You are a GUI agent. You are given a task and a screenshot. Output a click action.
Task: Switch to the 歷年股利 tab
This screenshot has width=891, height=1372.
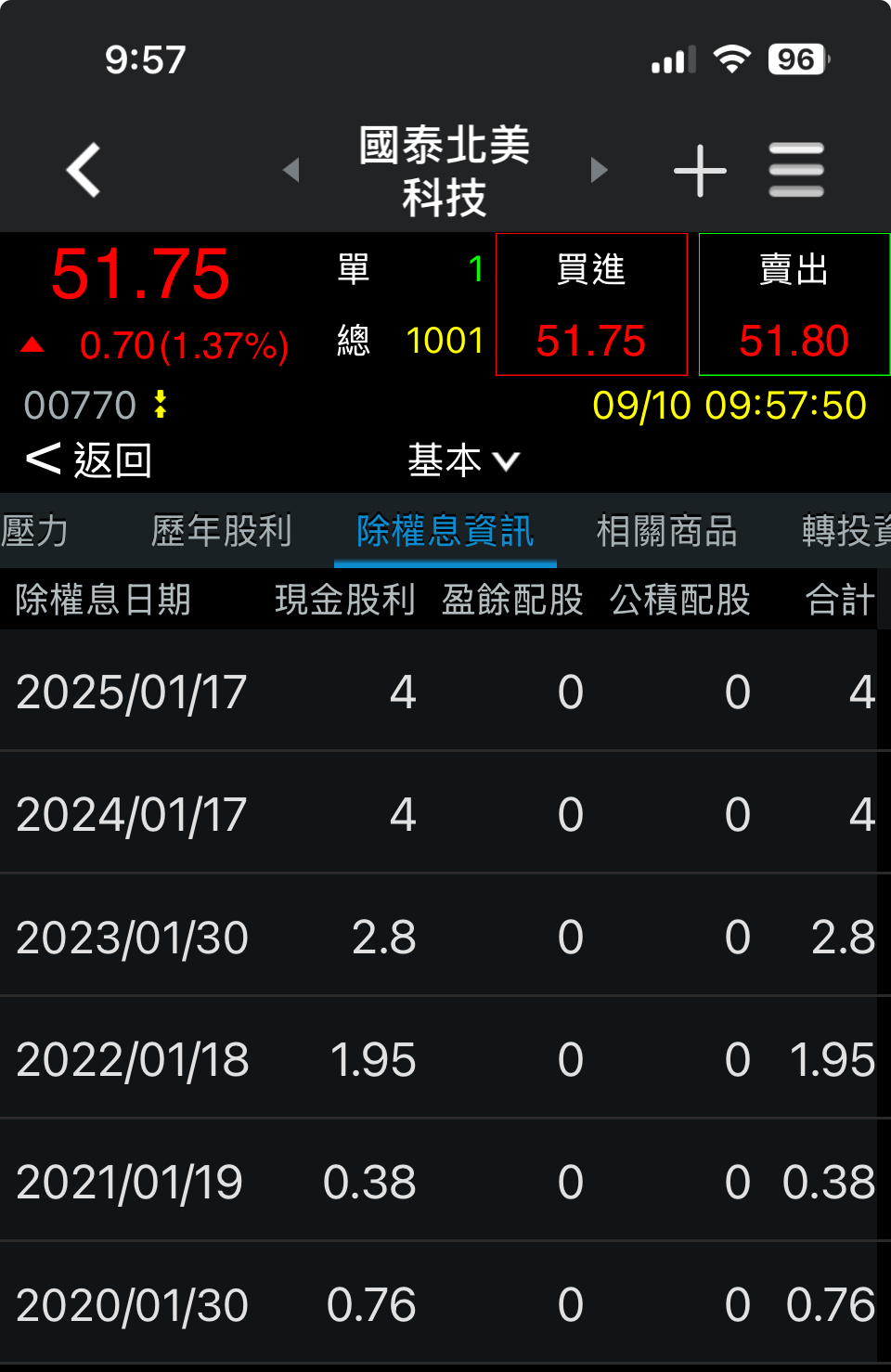(x=221, y=531)
